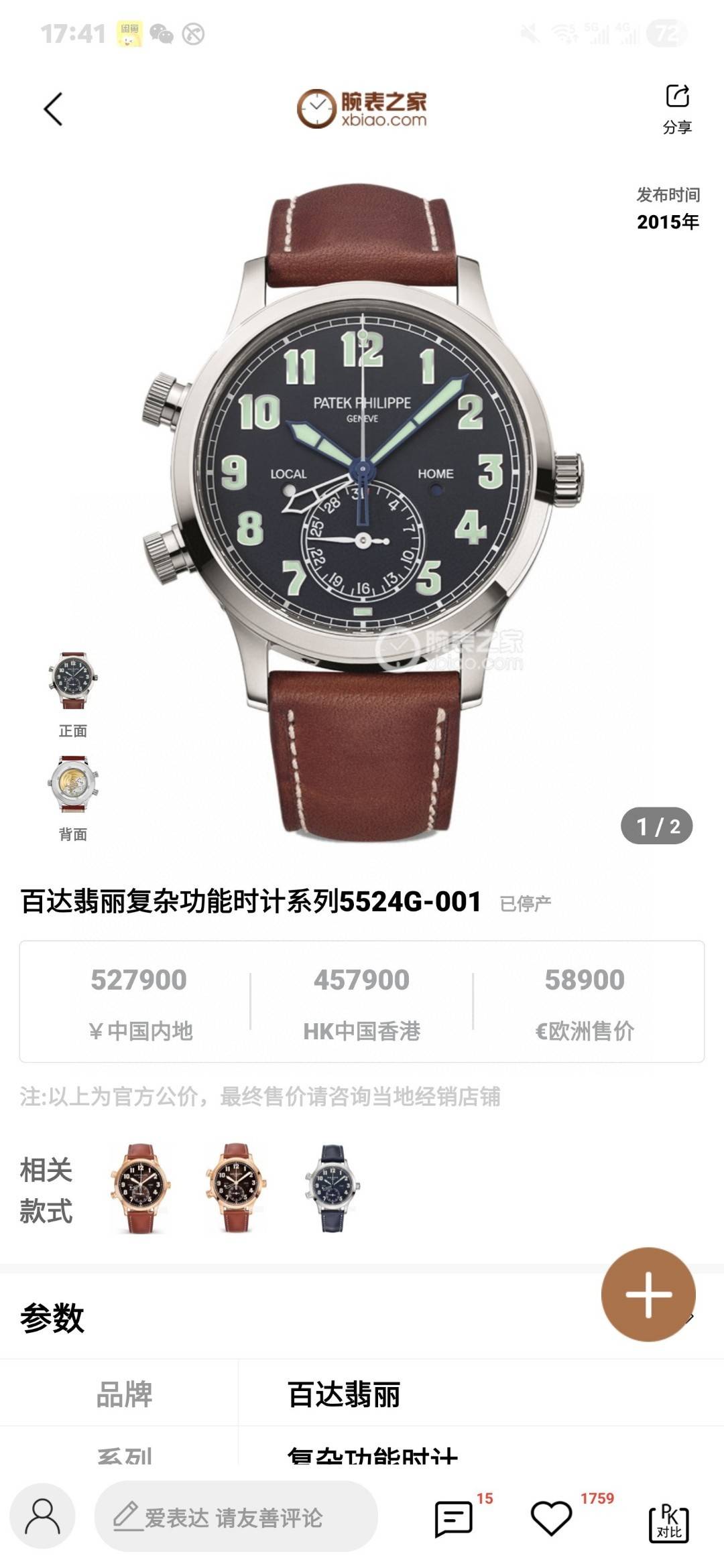Open the PK 对比 compare tool
This screenshot has width=724, height=1568.
pos(668,1522)
